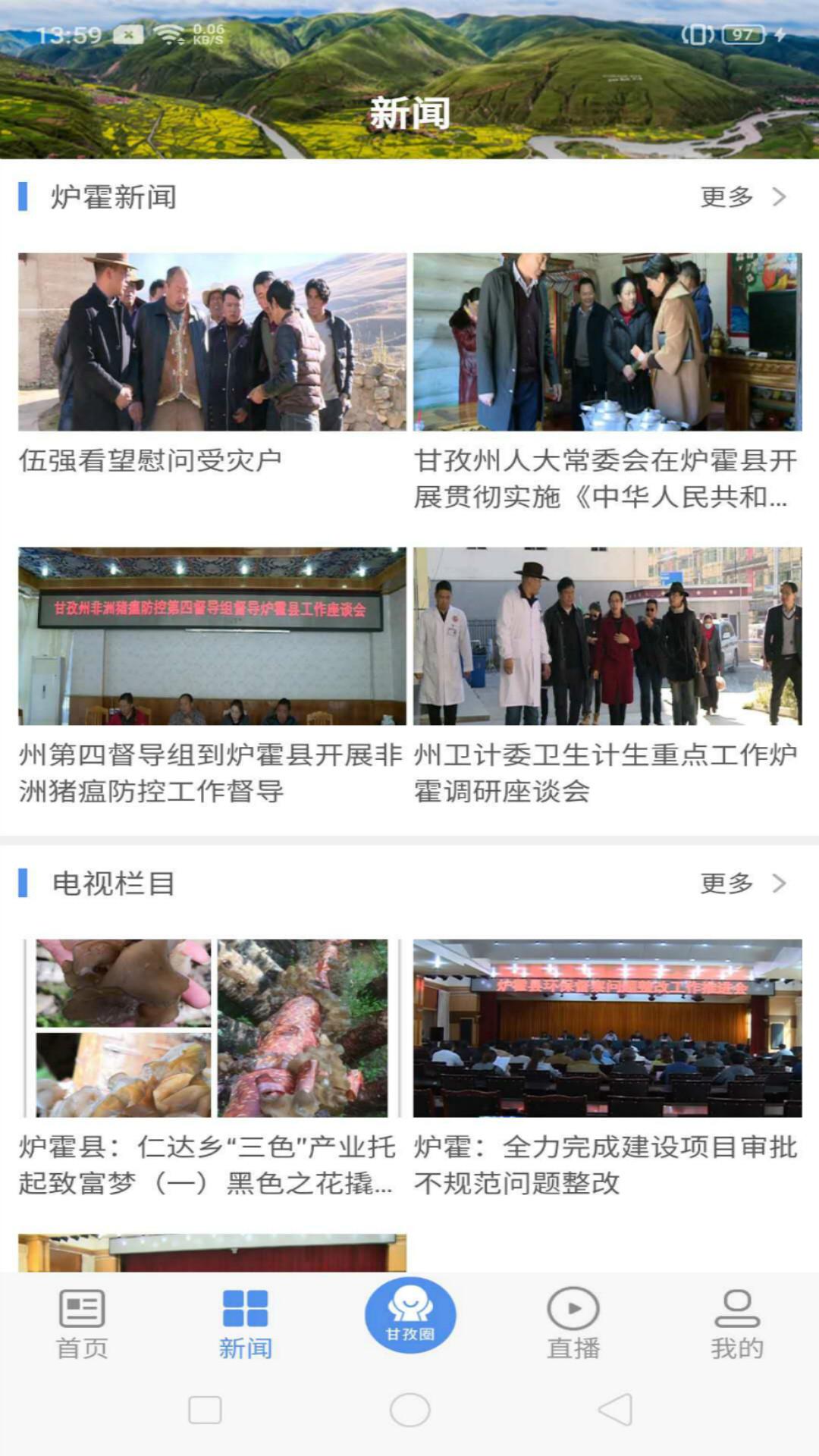Screen dimensions: 819x1456
Task: Open the 更多 link beside 电视栏目
Action: click(728, 883)
